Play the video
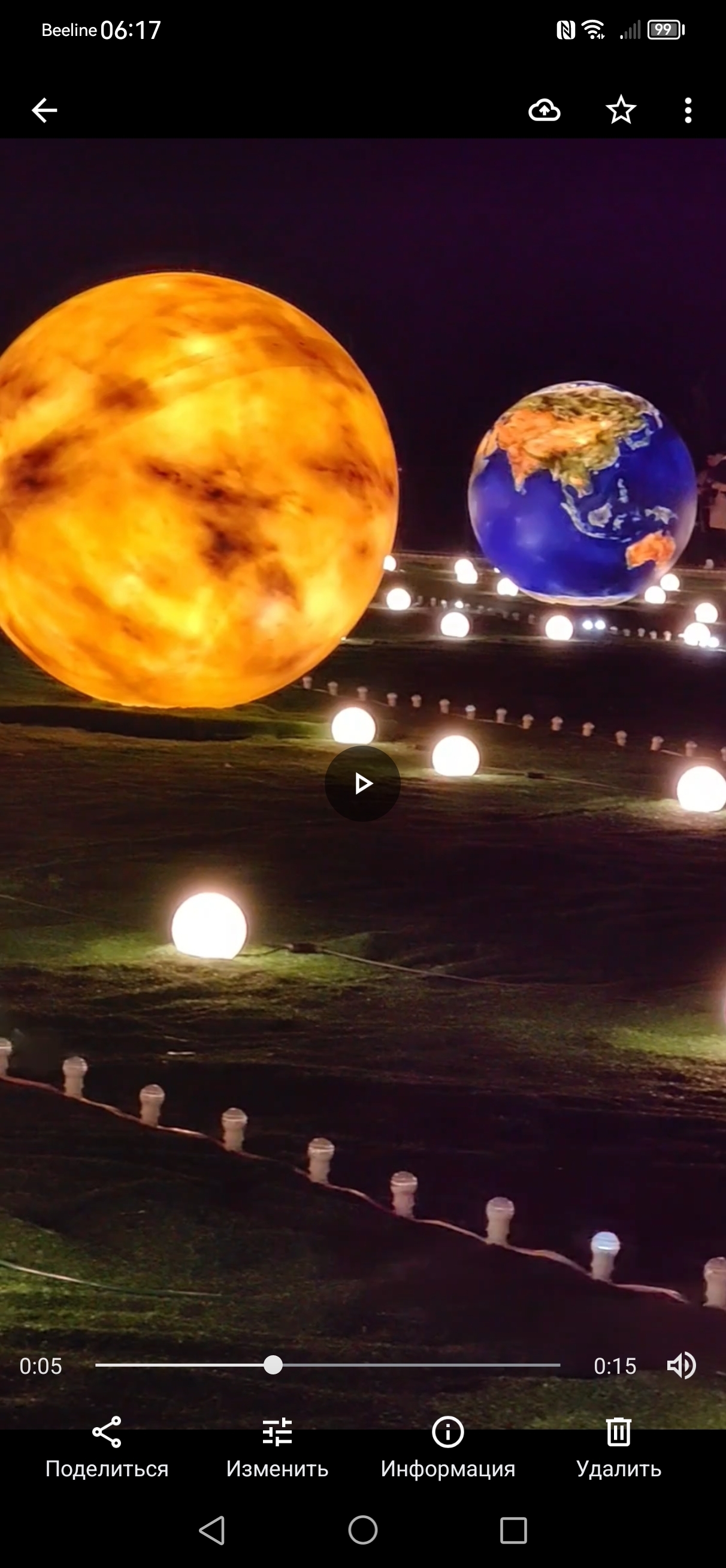Viewport: 726px width, 1568px height. tap(362, 783)
